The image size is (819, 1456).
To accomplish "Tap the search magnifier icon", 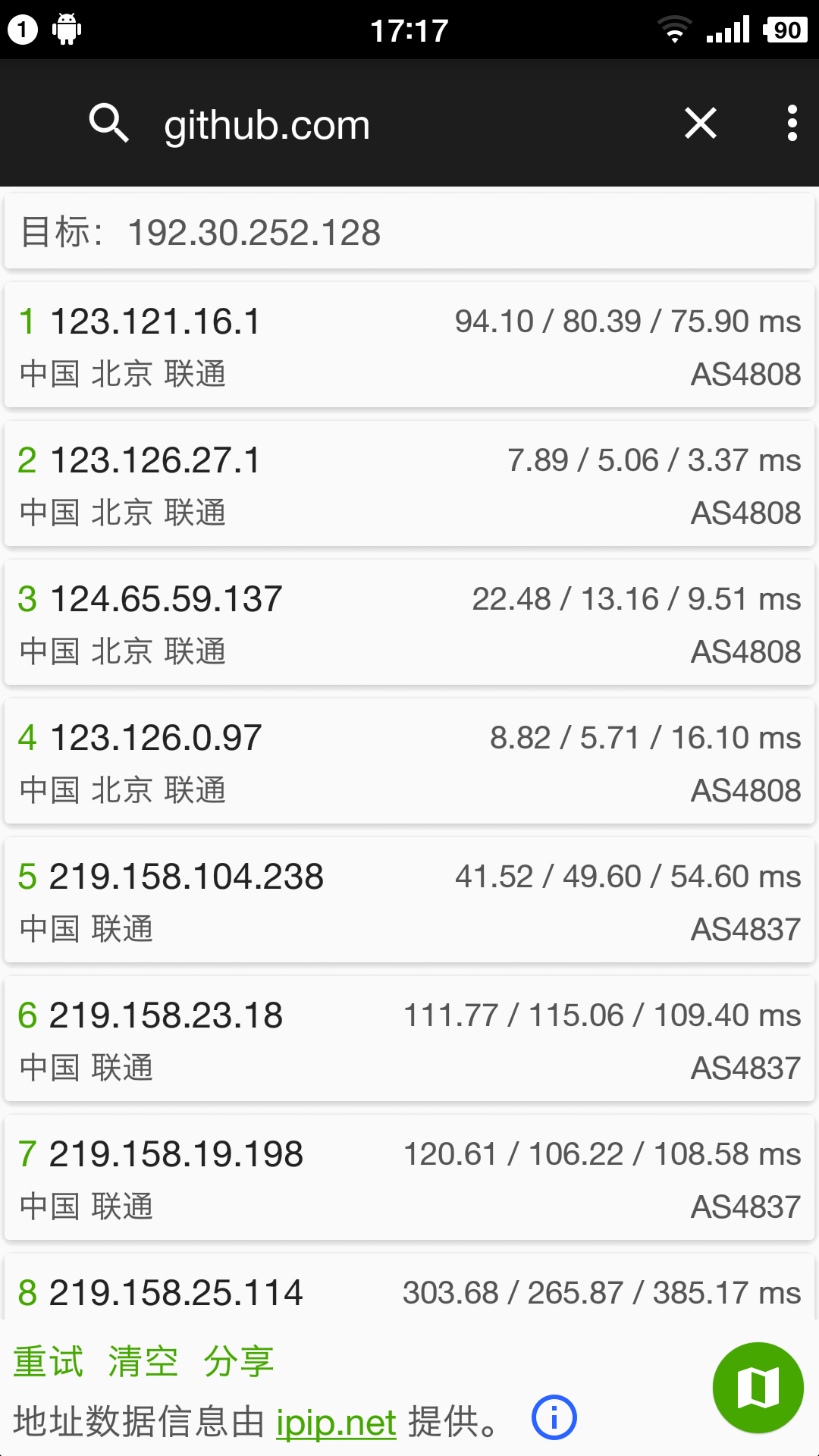I will tap(108, 123).
